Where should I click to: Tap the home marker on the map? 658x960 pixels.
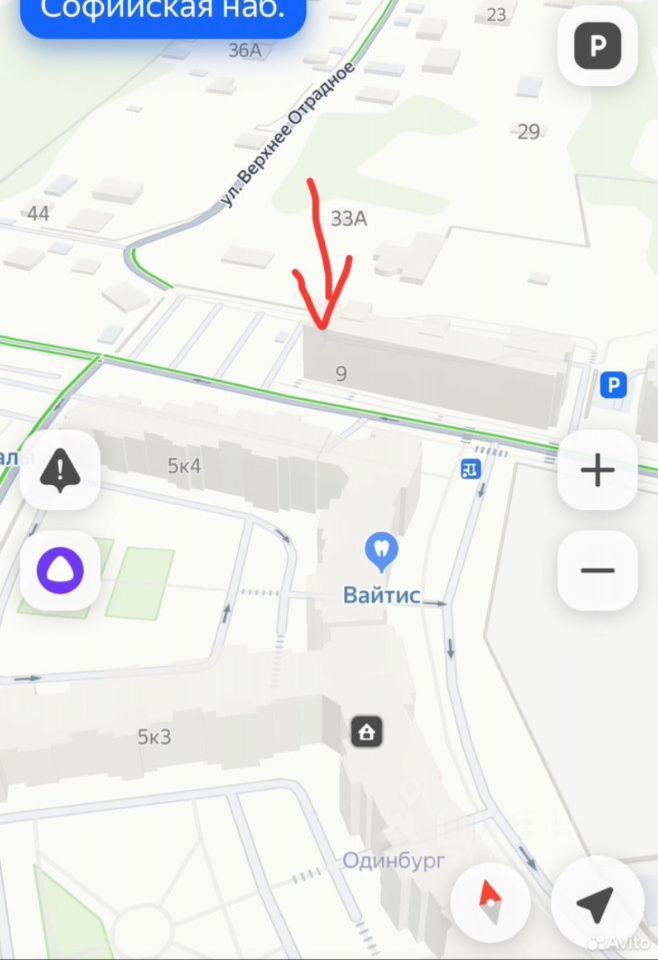366,733
